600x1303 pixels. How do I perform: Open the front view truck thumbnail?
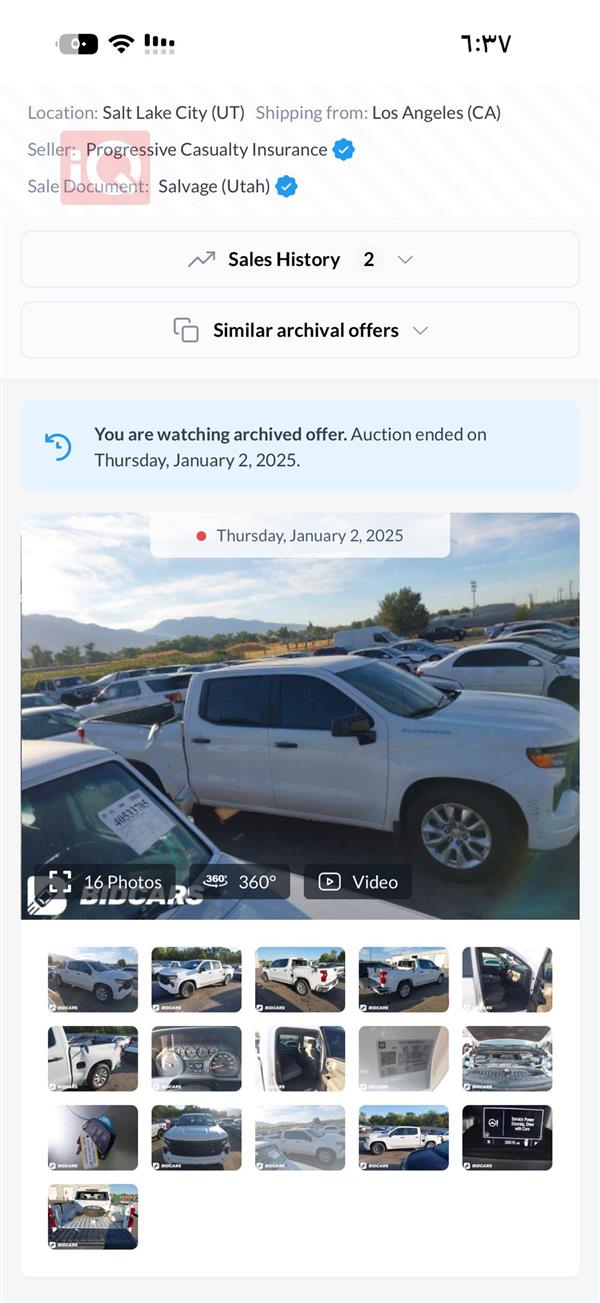click(x=196, y=1137)
